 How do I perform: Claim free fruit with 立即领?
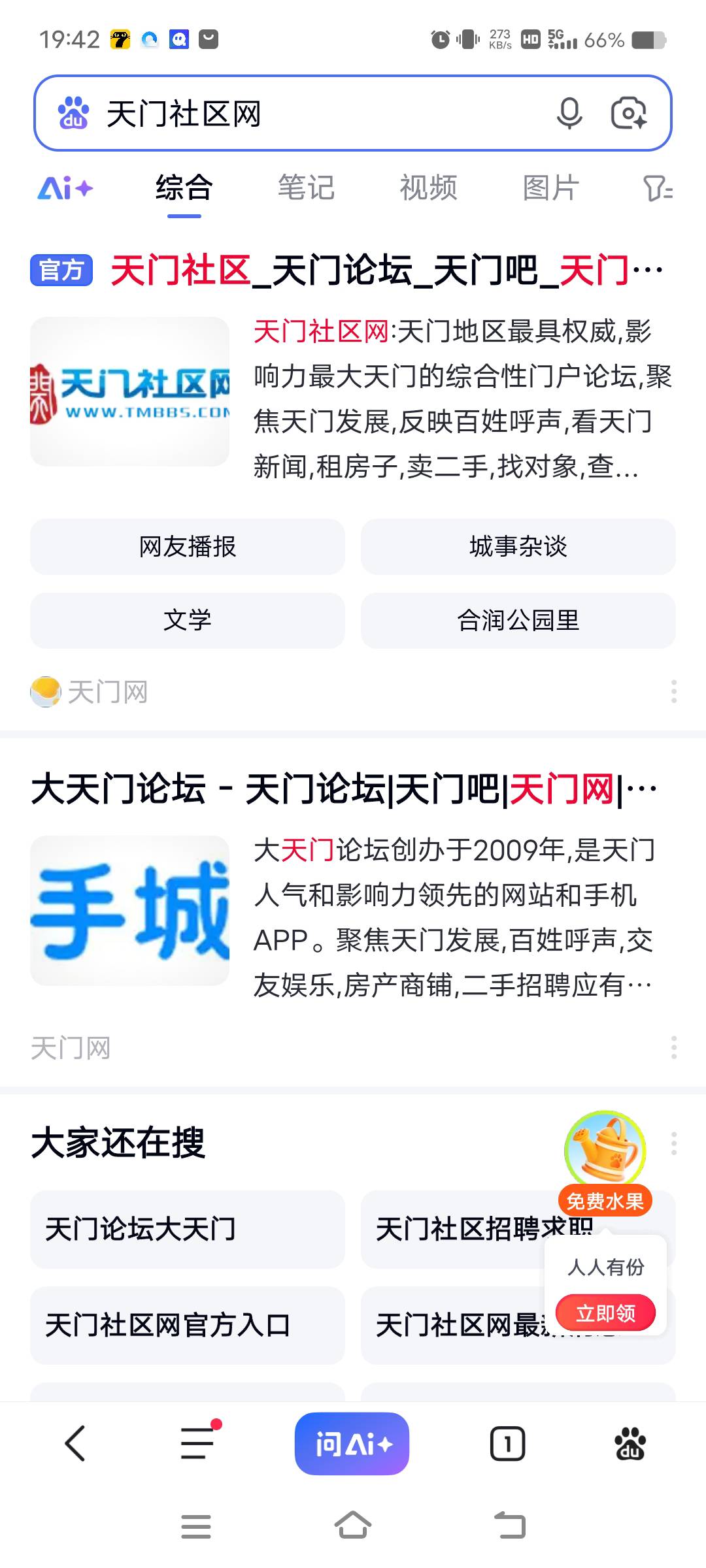coord(605,1313)
